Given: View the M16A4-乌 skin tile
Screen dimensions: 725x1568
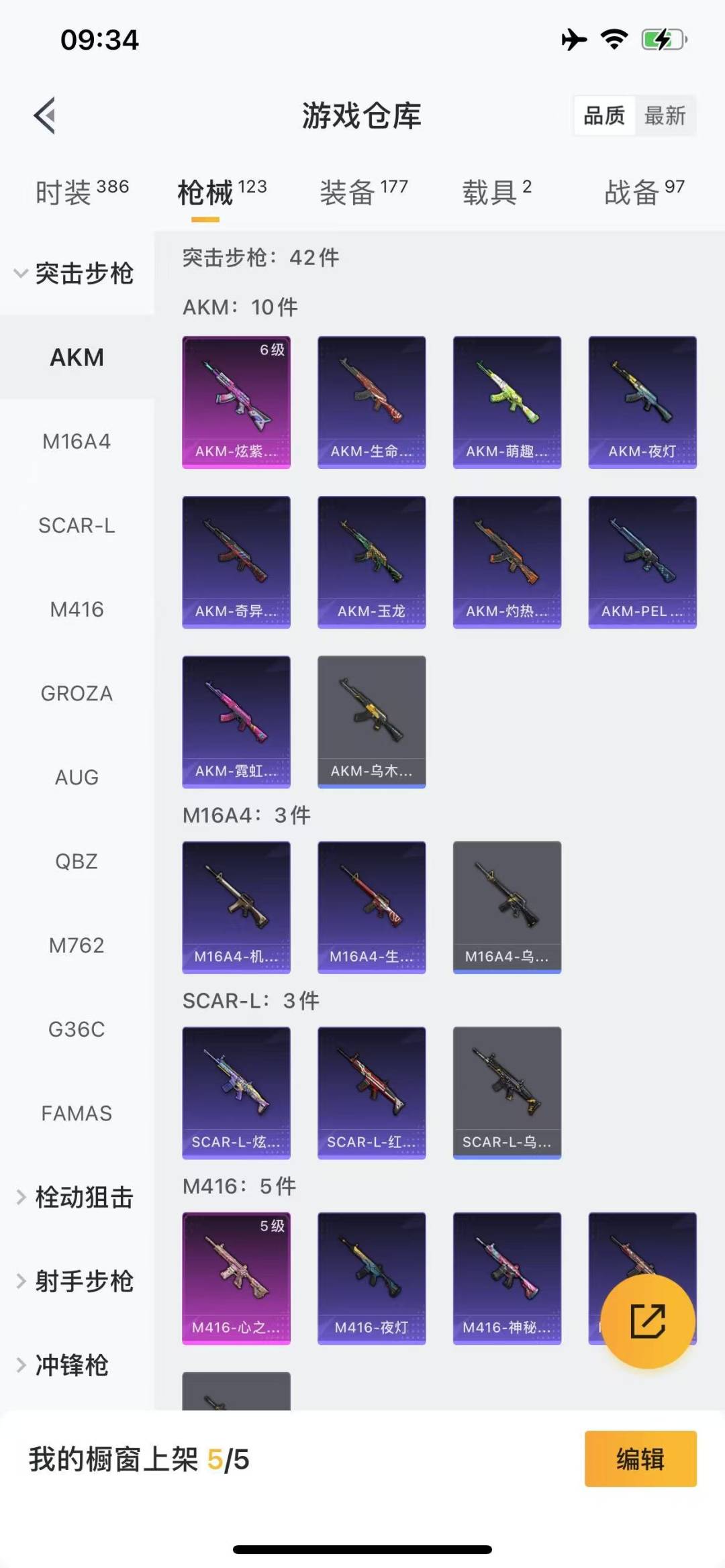Looking at the screenshot, I should click(x=507, y=906).
